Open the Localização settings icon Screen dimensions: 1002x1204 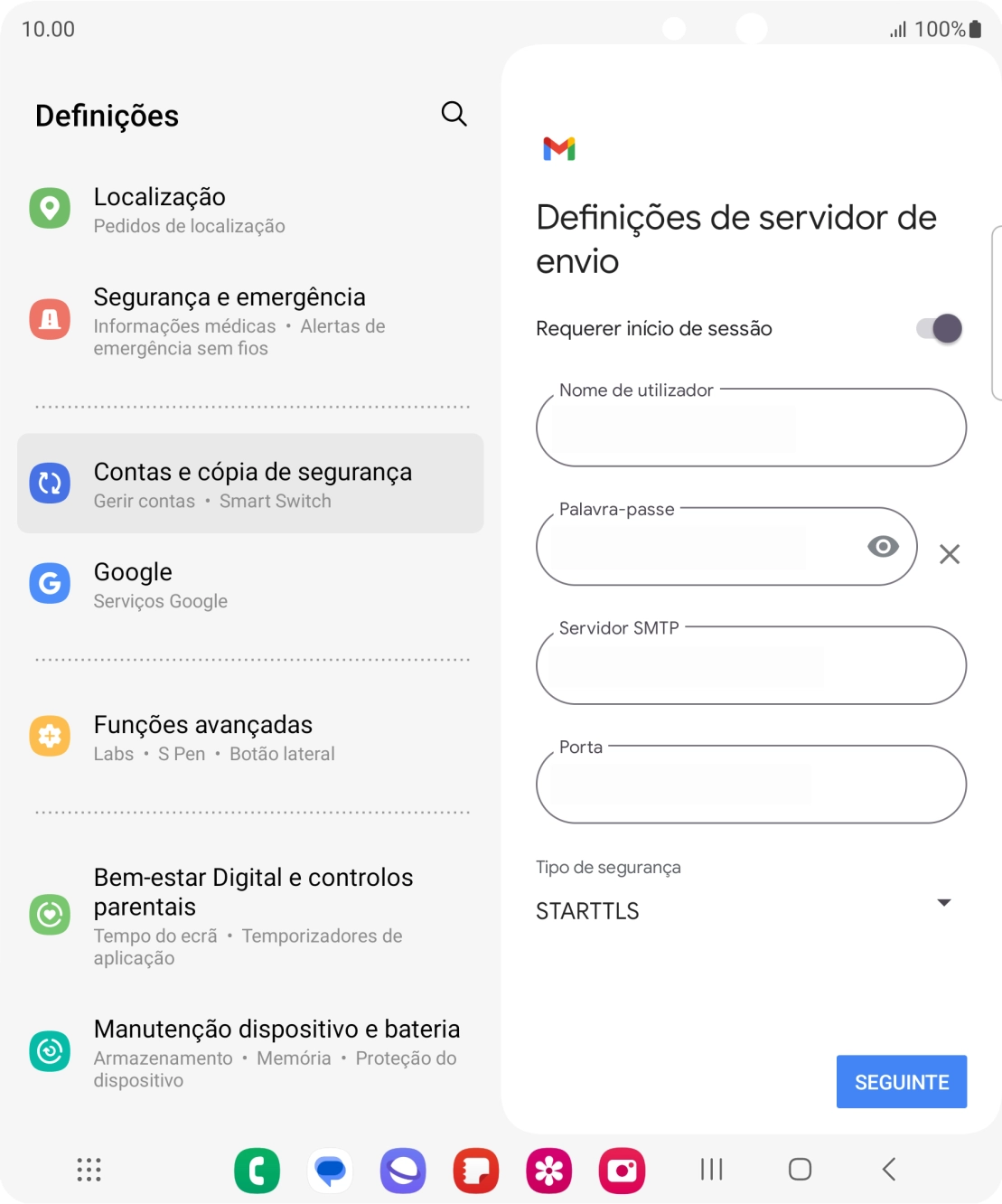click(x=51, y=208)
